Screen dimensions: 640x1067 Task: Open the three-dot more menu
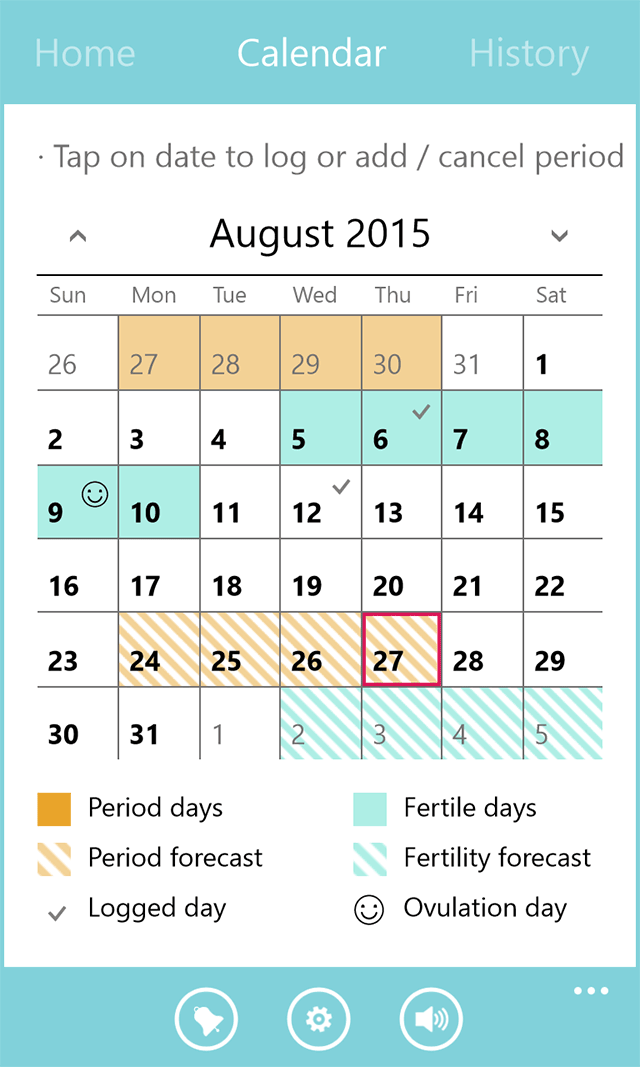tap(591, 991)
